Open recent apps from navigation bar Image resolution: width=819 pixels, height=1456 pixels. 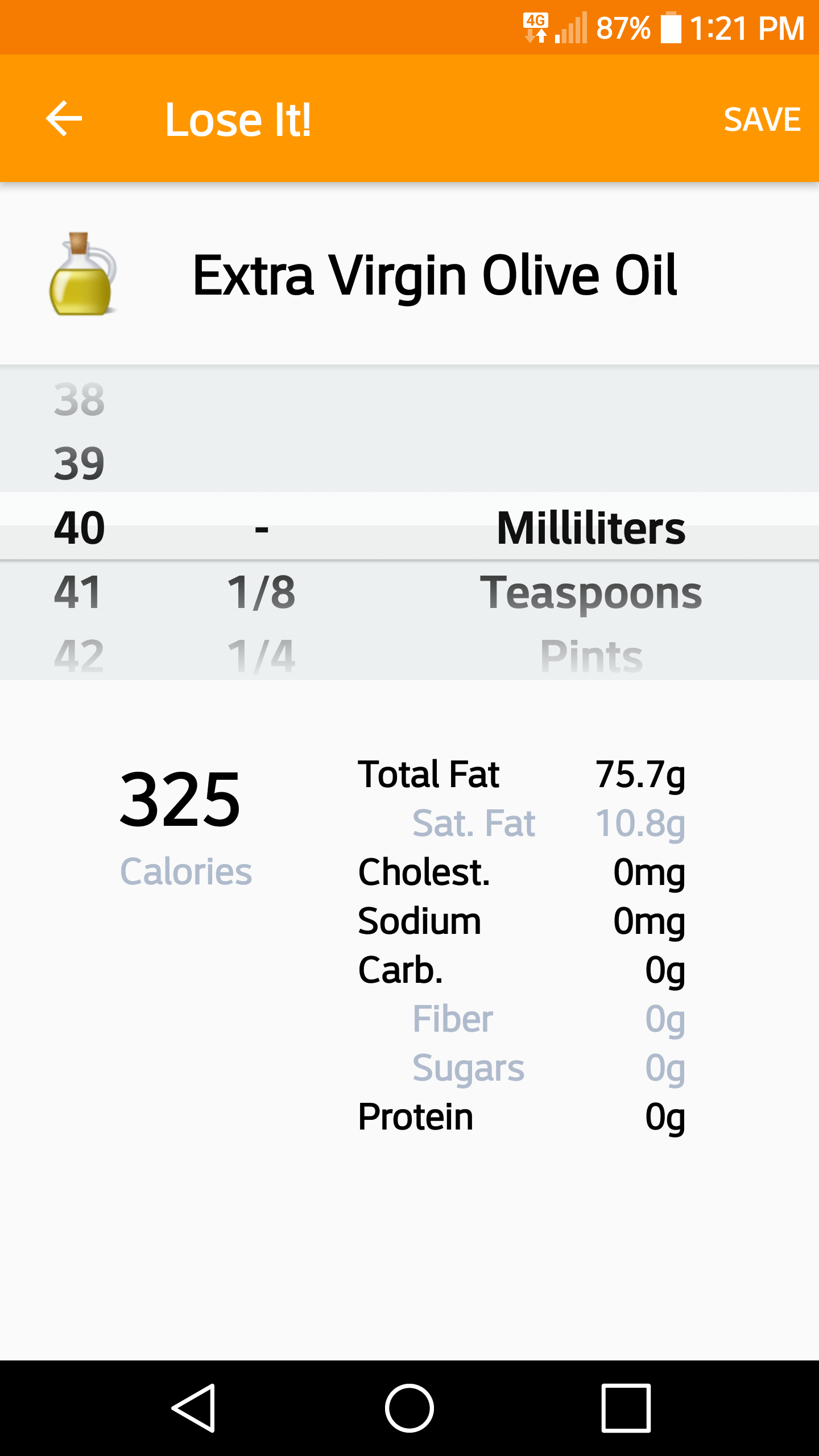(x=626, y=1408)
